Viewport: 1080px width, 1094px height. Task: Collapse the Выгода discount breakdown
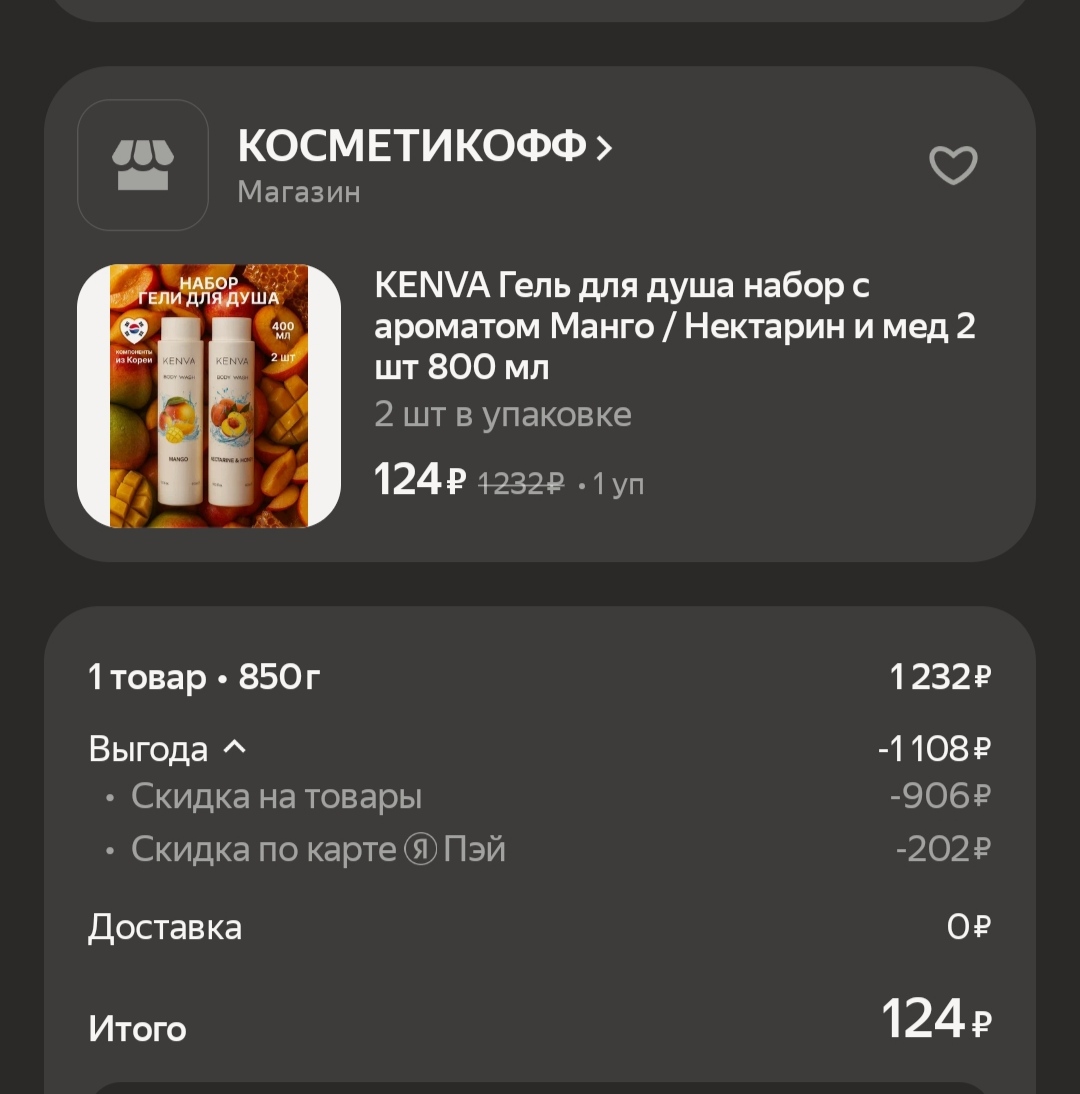click(167, 749)
